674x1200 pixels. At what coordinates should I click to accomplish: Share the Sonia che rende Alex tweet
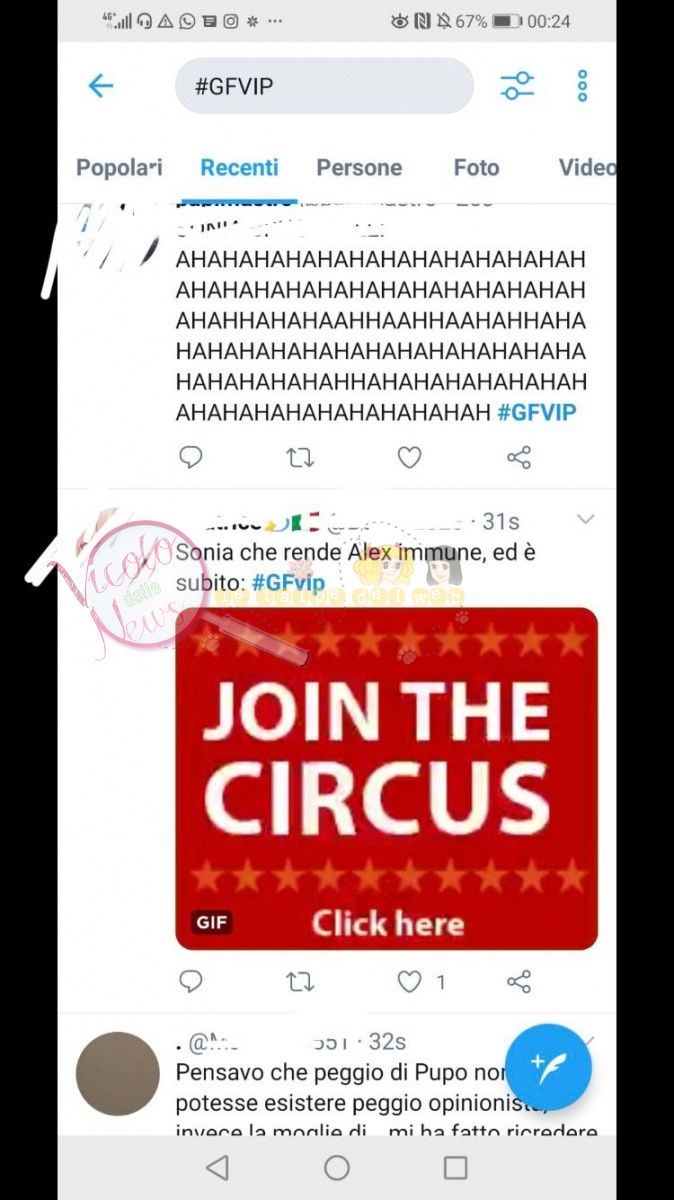[x=518, y=982]
